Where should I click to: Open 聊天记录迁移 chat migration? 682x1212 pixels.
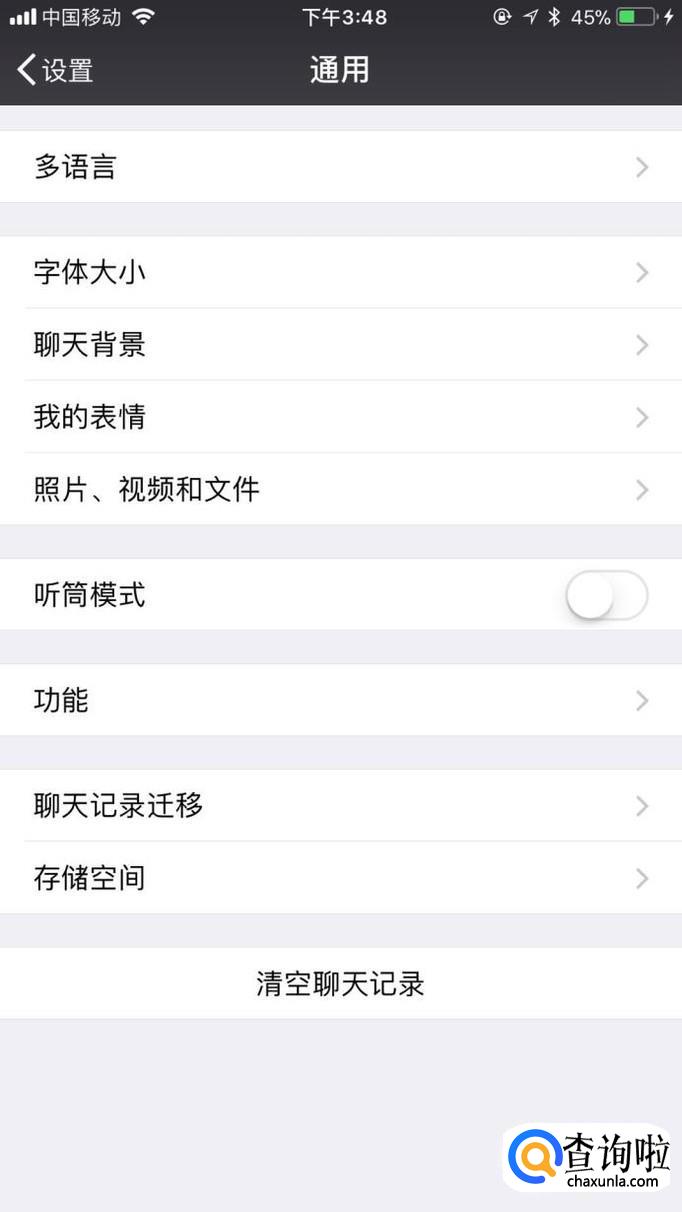point(340,805)
